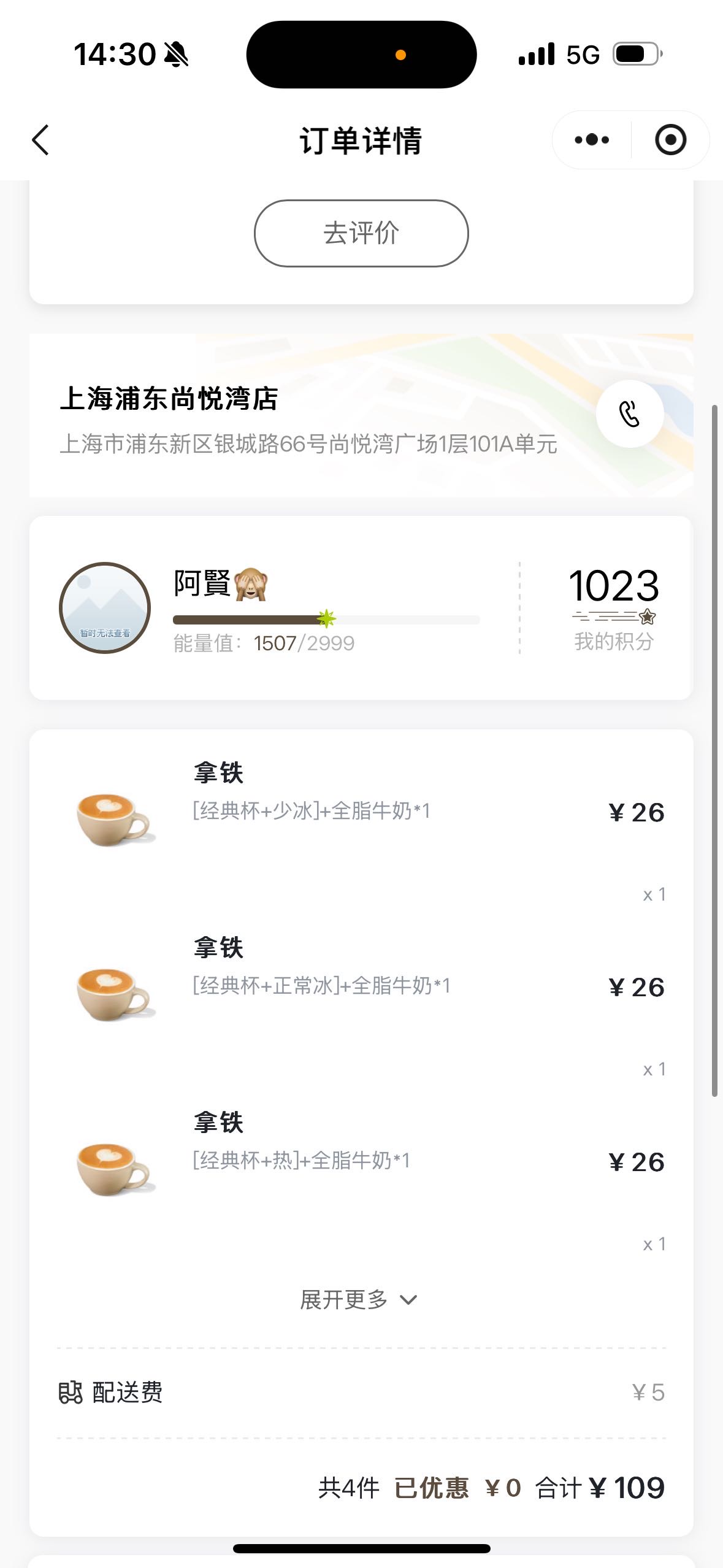Screen dimensions: 723x1568
Task: Tap the 去评价 button to rate the order
Action: (361, 233)
